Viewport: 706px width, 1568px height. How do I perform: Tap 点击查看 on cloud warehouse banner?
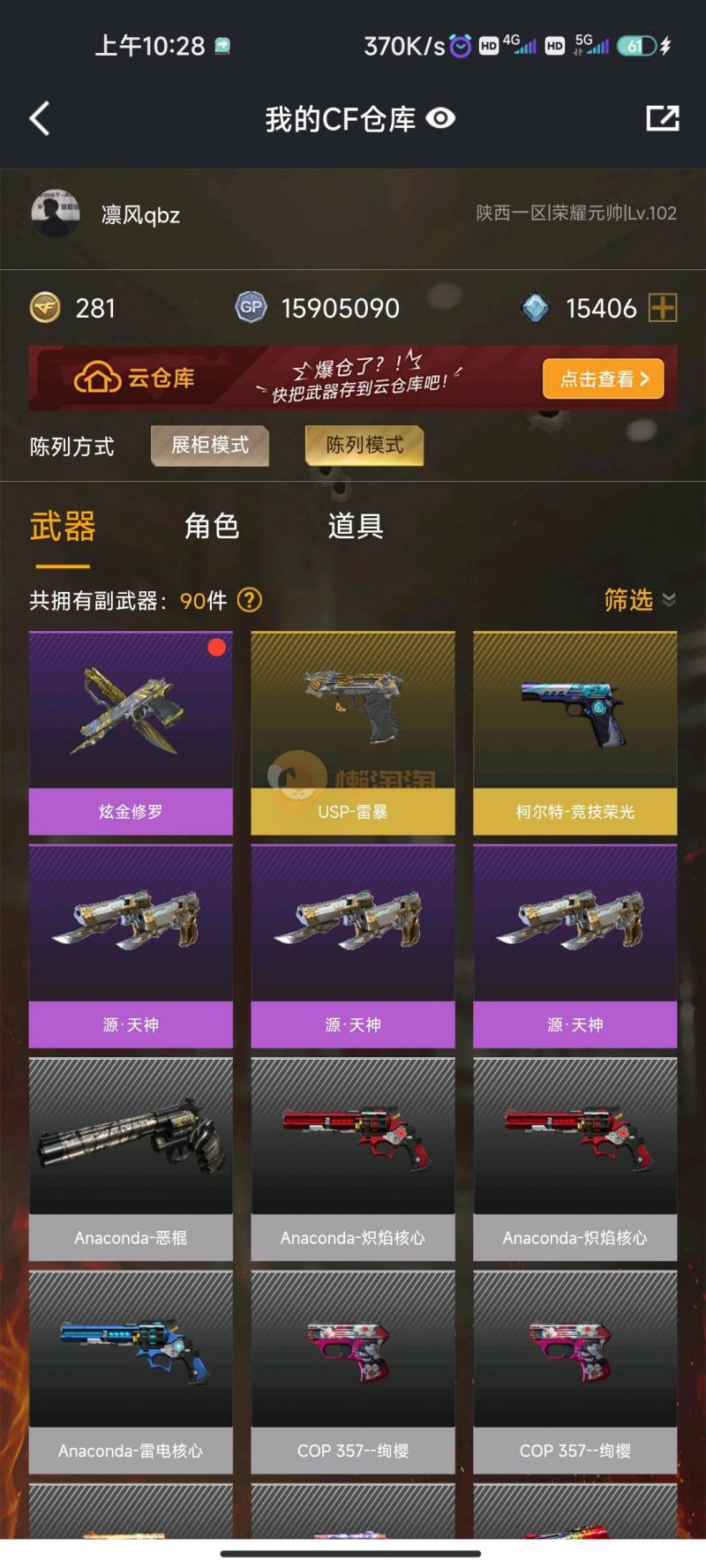[x=603, y=379]
